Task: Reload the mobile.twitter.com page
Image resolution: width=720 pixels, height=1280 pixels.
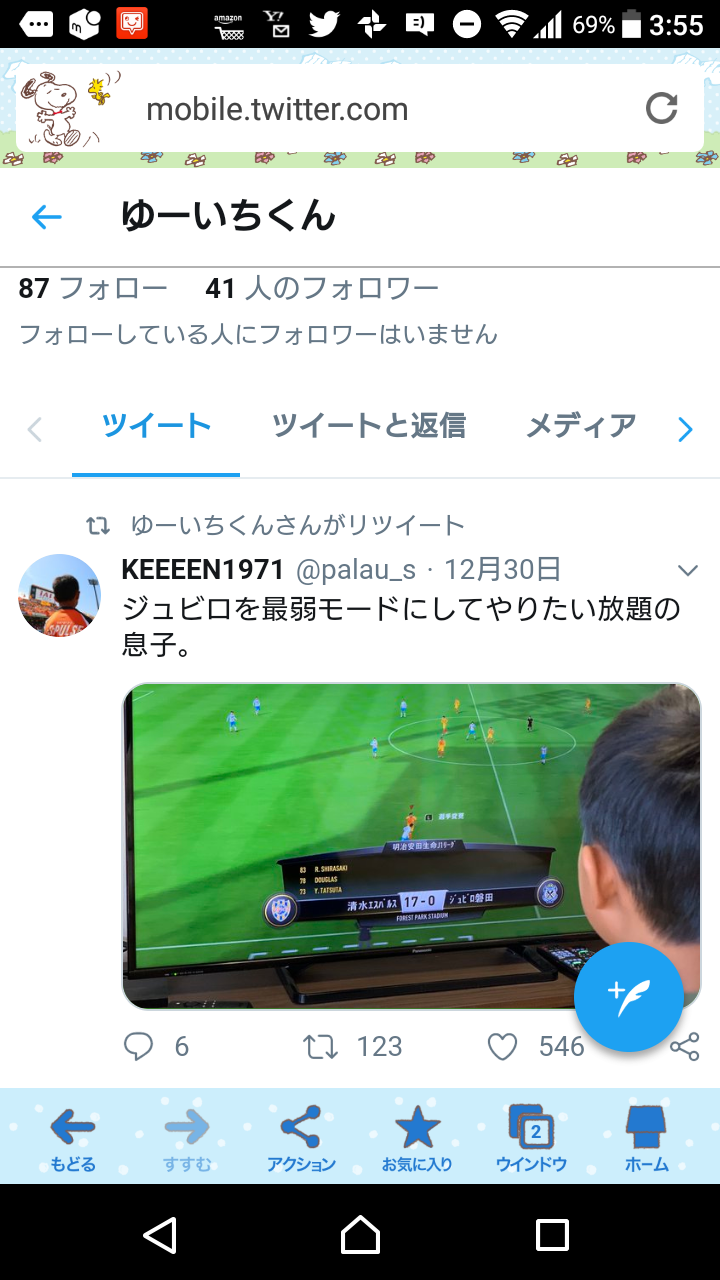Action: (x=661, y=108)
